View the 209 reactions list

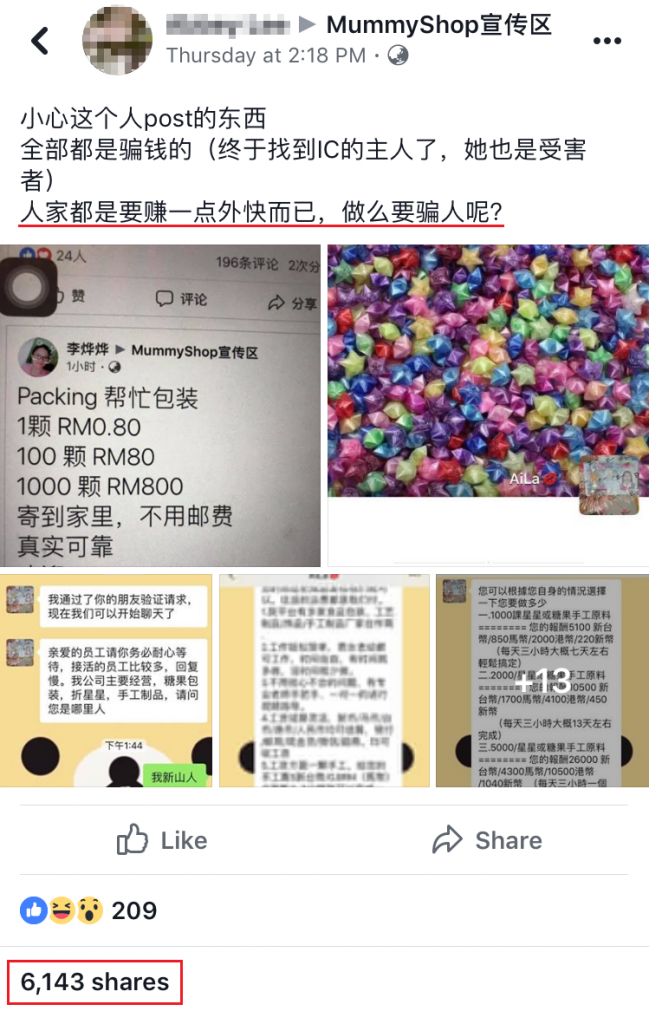click(x=89, y=911)
